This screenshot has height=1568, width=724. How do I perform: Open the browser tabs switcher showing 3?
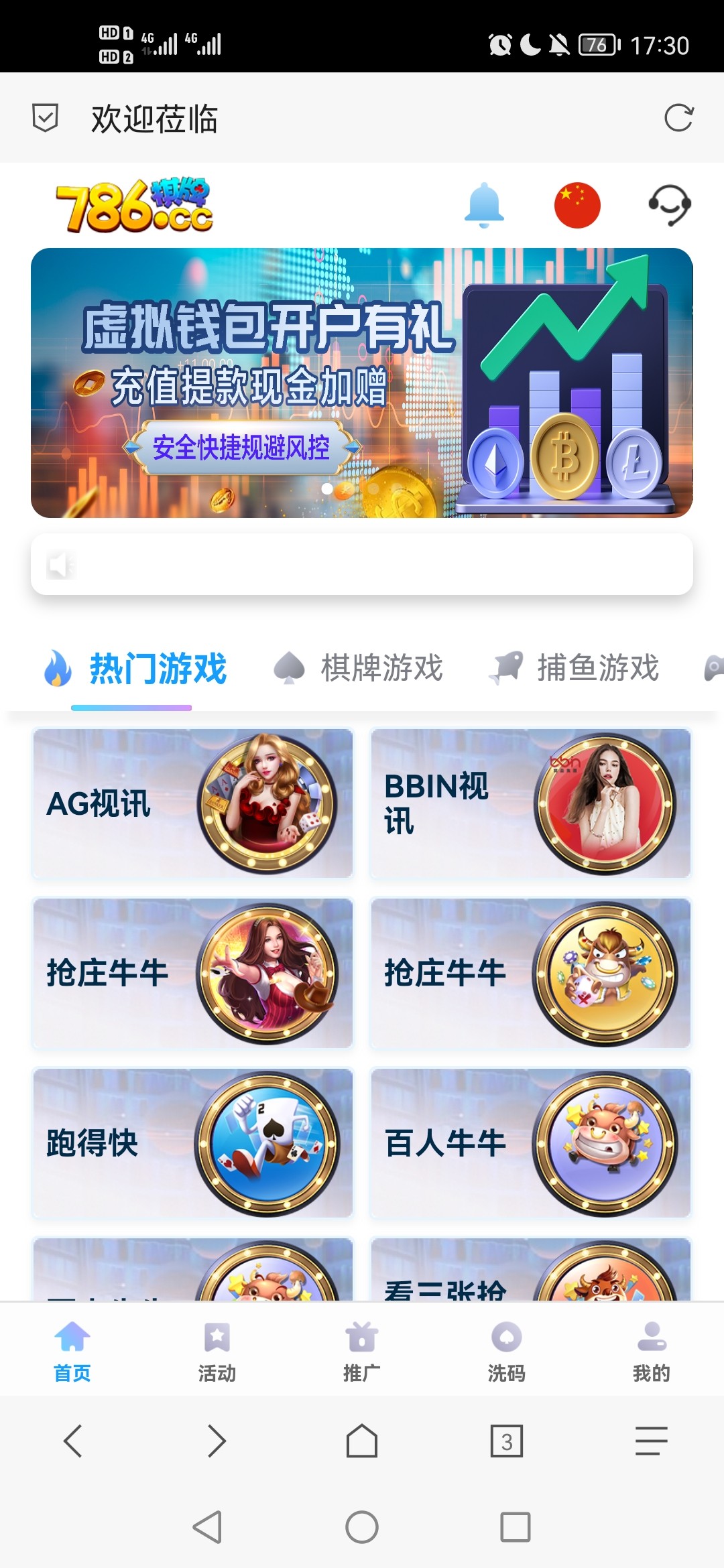coord(506,1441)
